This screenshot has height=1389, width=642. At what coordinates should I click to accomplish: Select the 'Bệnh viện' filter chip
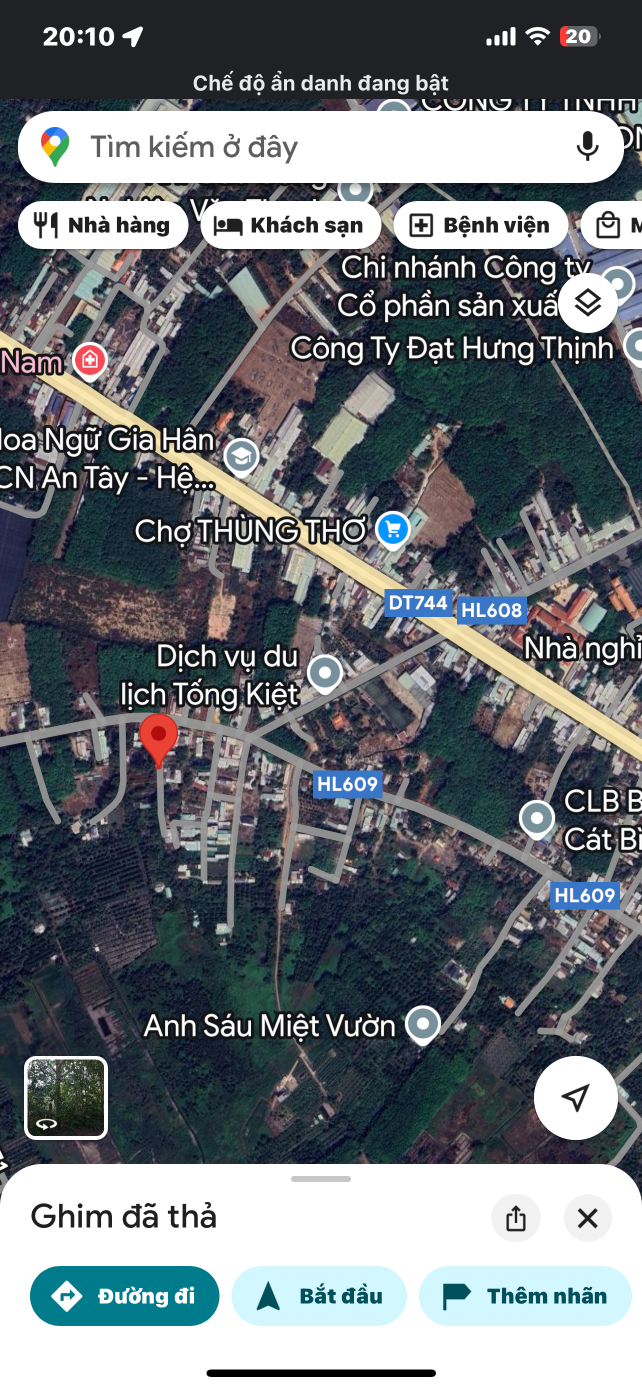[481, 225]
